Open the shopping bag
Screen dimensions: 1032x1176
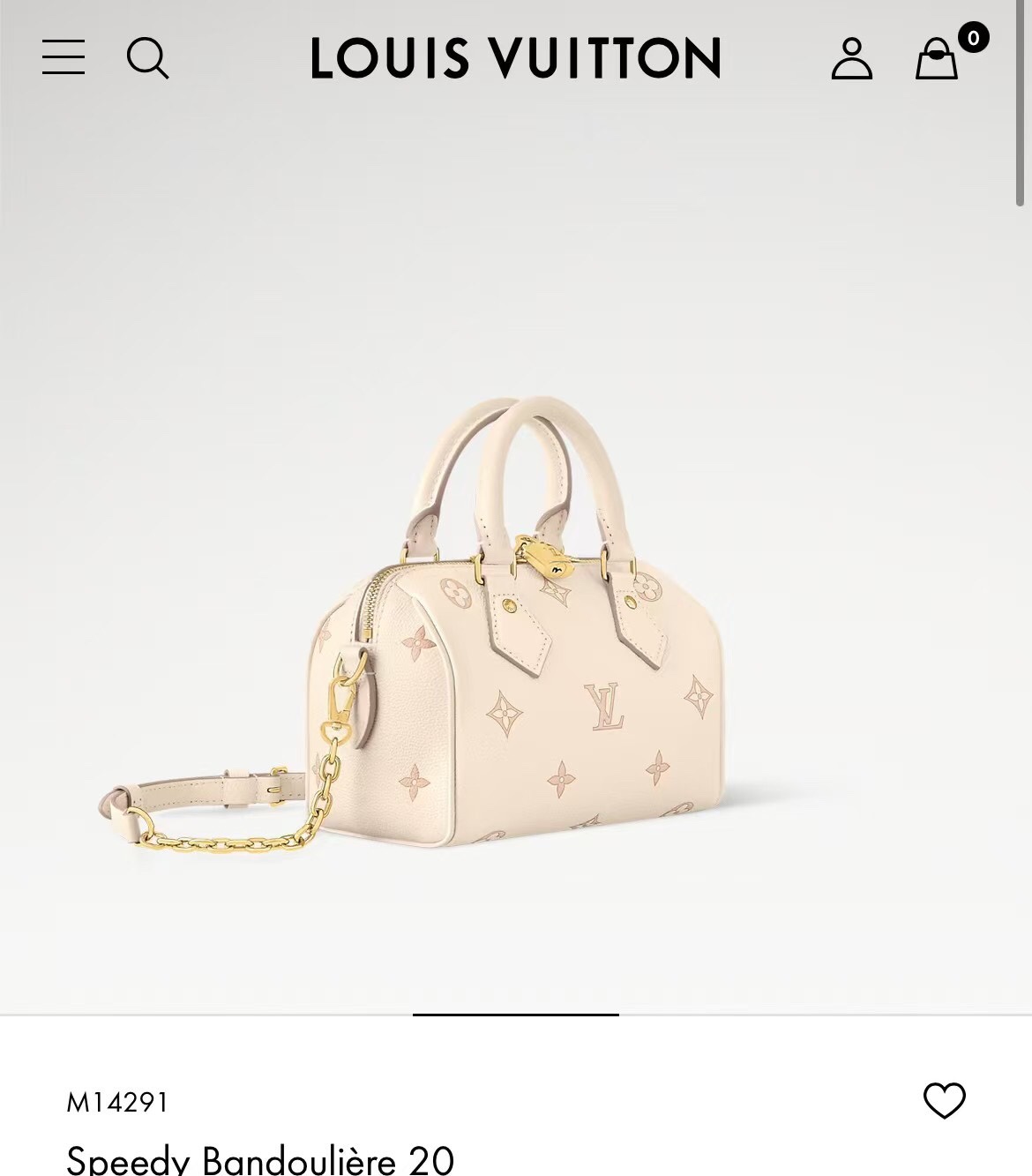click(x=937, y=59)
